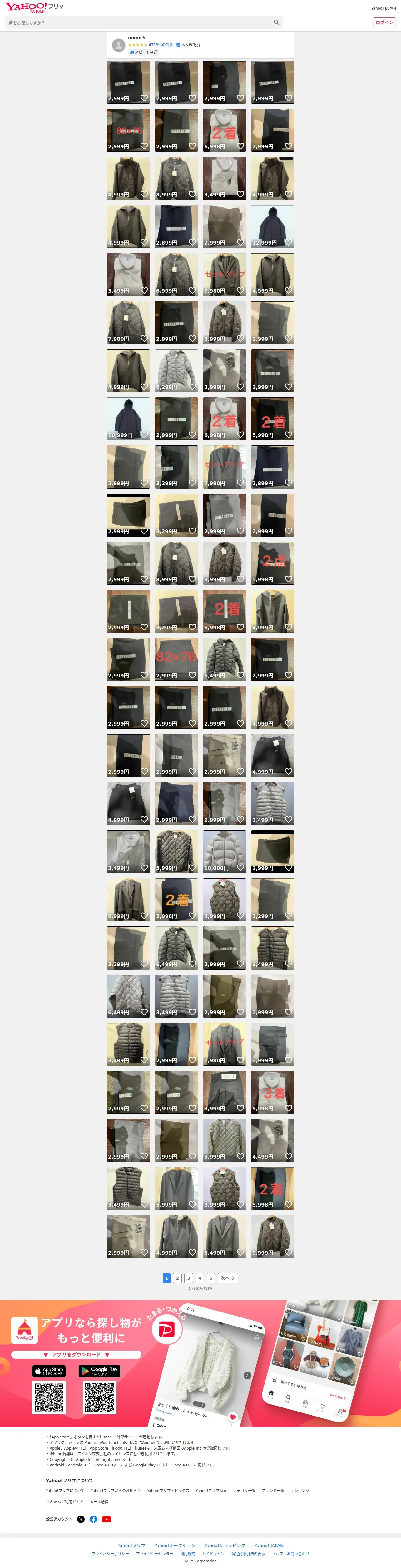This screenshot has width=401, height=1568.
Task: Open the 12,999円 hooded coat item
Action: [x=273, y=226]
